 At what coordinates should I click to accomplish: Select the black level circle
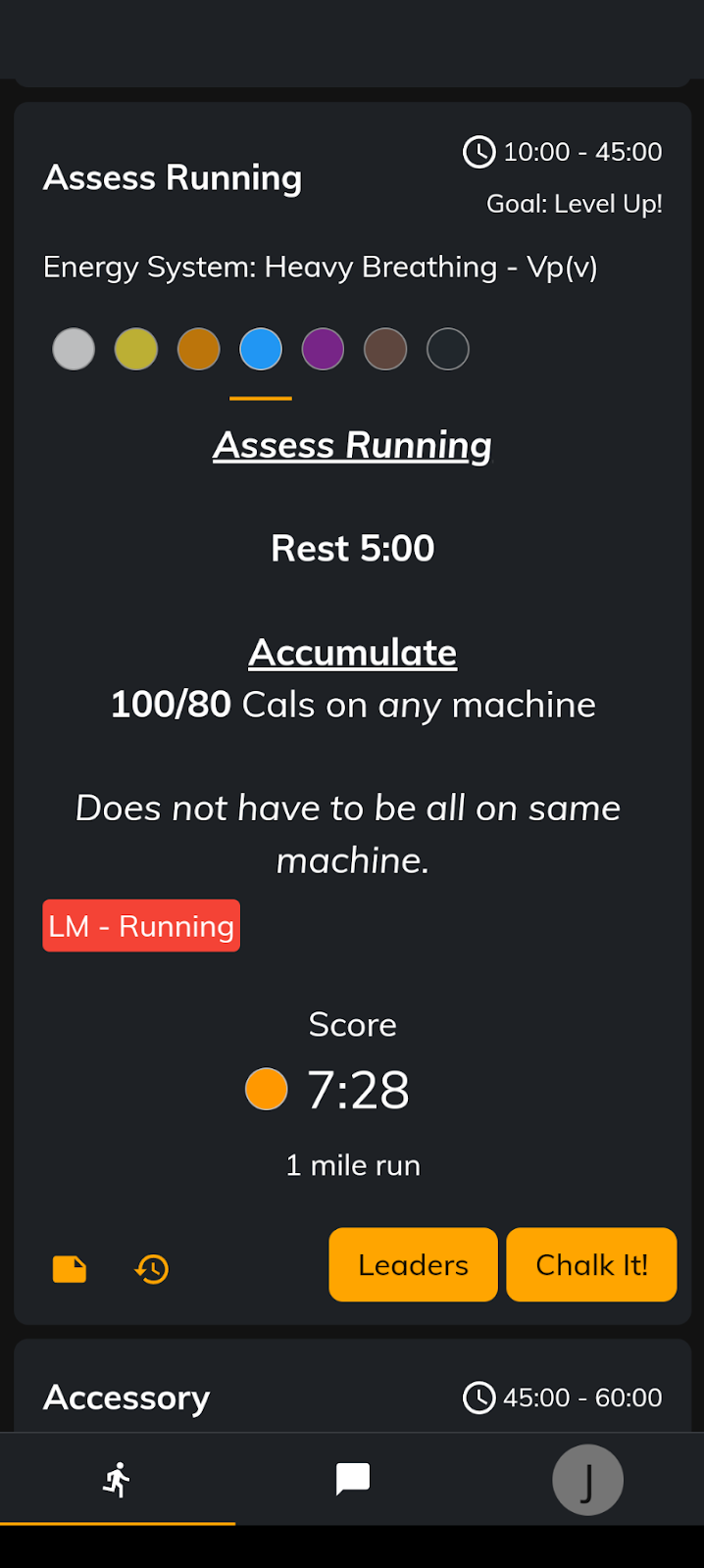click(448, 349)
